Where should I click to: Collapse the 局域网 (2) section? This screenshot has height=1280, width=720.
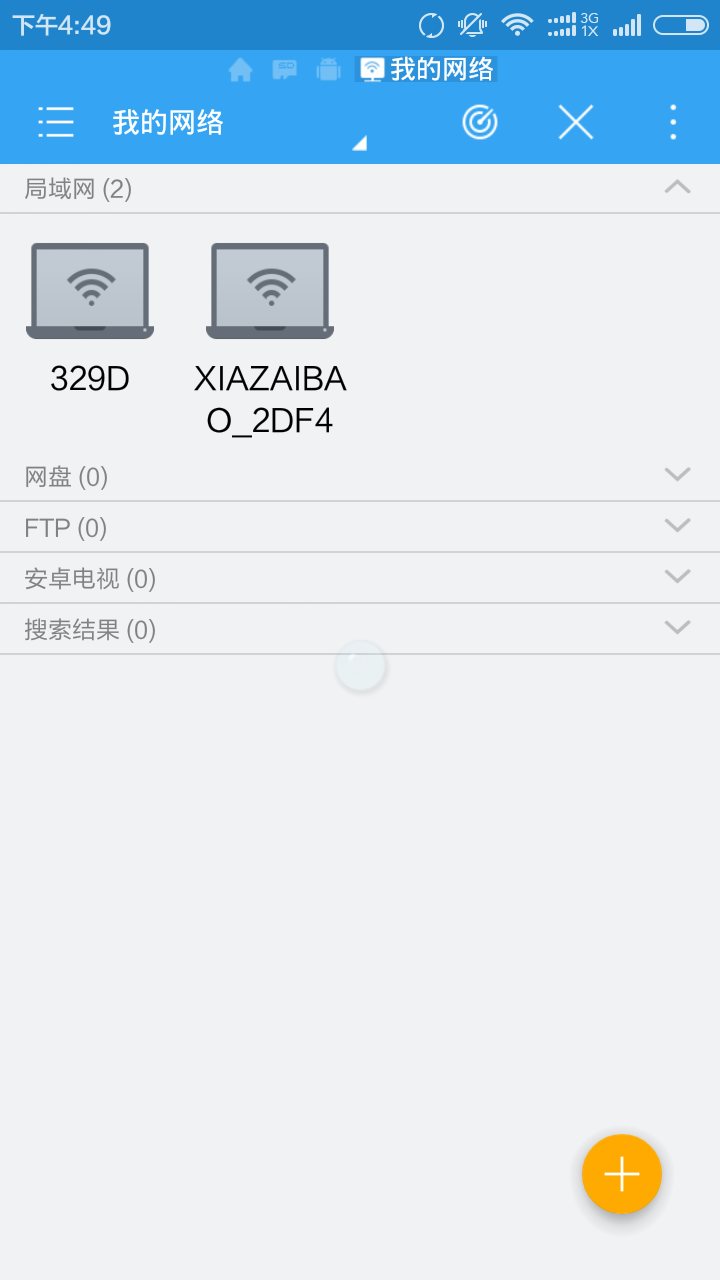[x=677, y=187]
